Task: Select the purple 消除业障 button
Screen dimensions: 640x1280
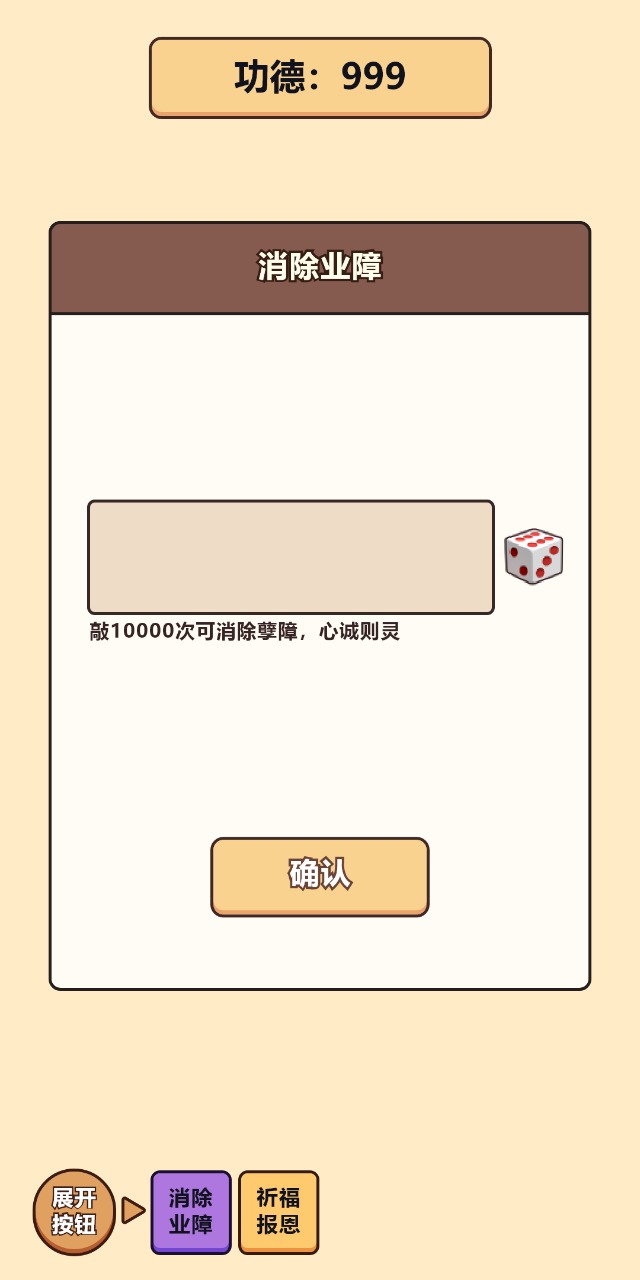Action: (191, 1212)
